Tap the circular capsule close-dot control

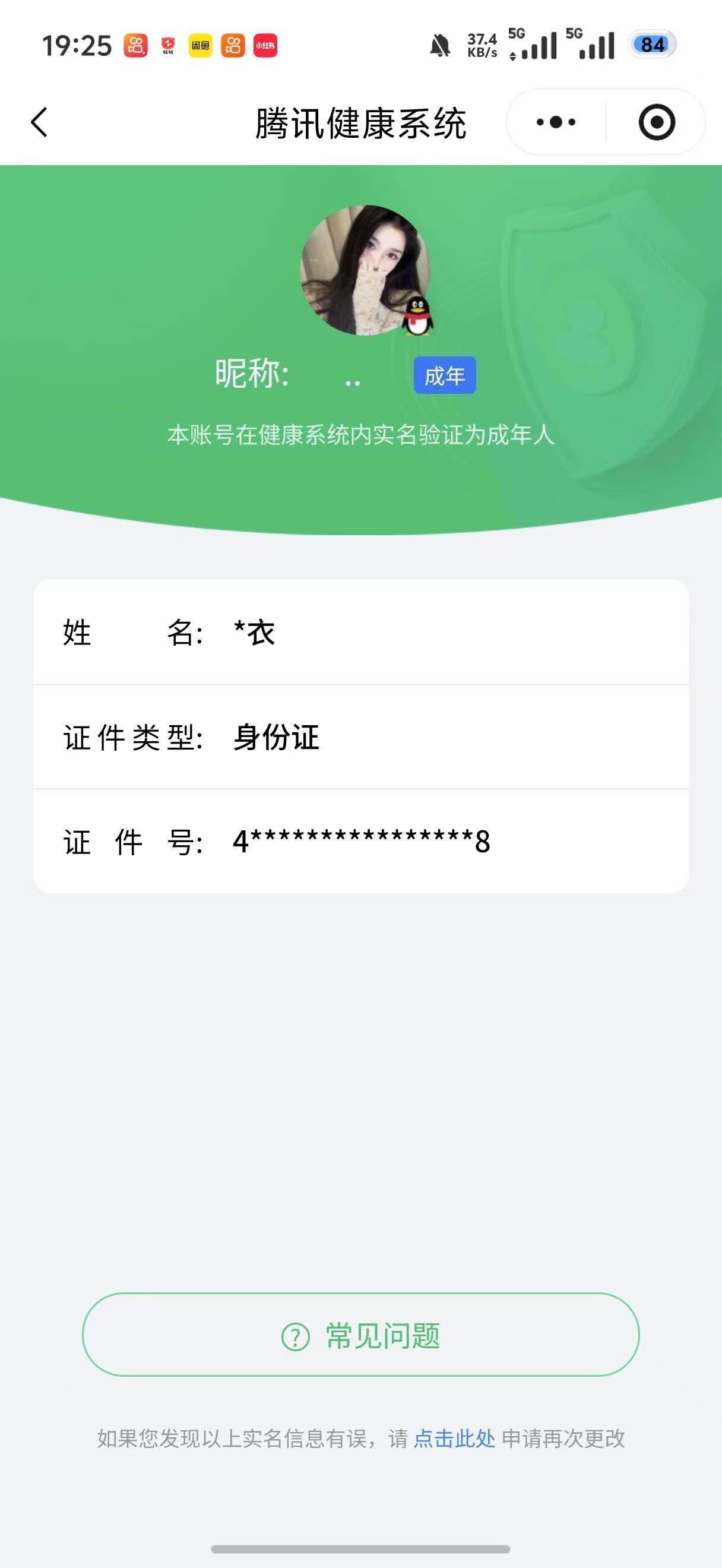[x=657, y=121]
